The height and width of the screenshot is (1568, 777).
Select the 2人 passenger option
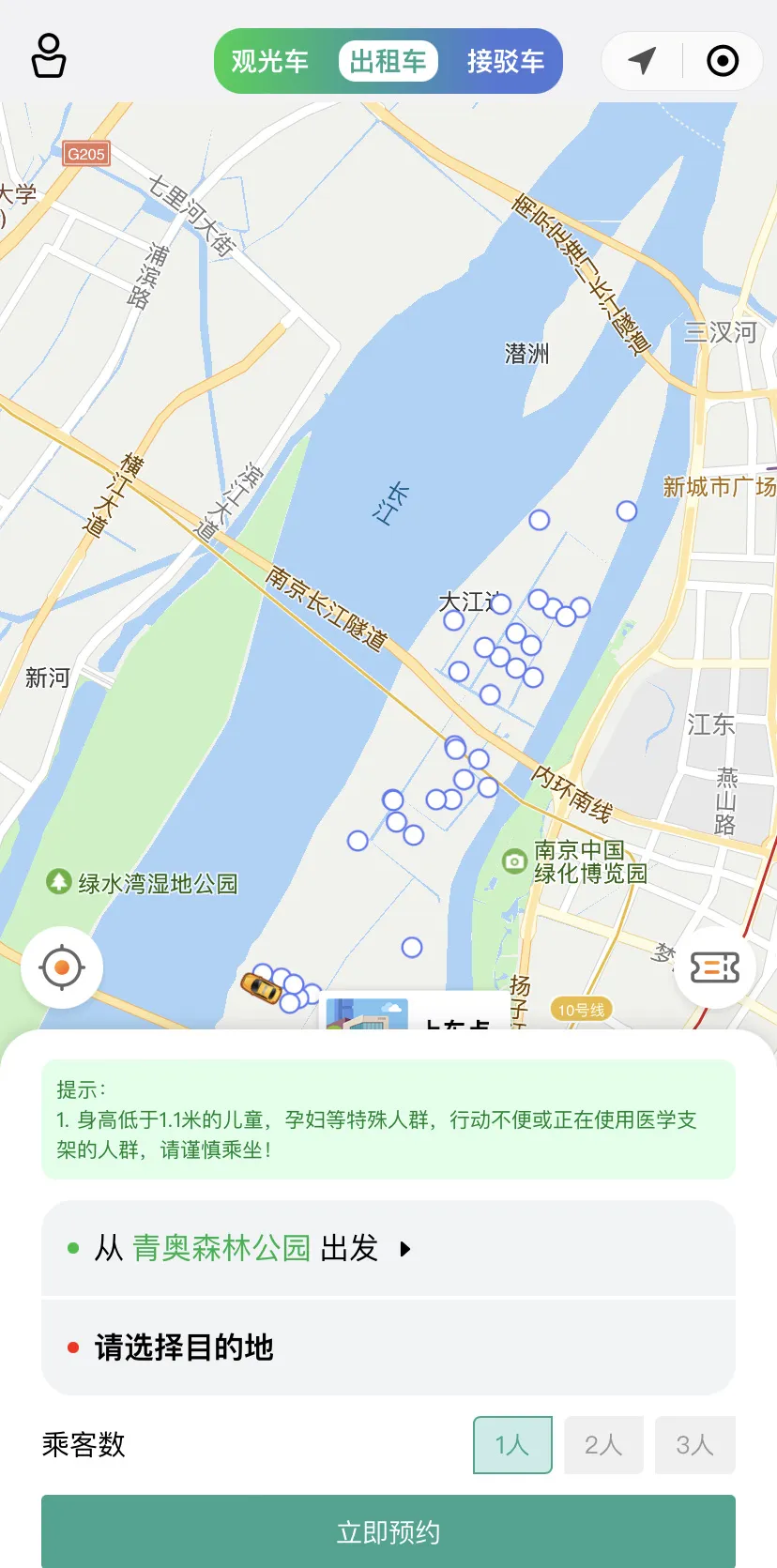coord(603,1445)
